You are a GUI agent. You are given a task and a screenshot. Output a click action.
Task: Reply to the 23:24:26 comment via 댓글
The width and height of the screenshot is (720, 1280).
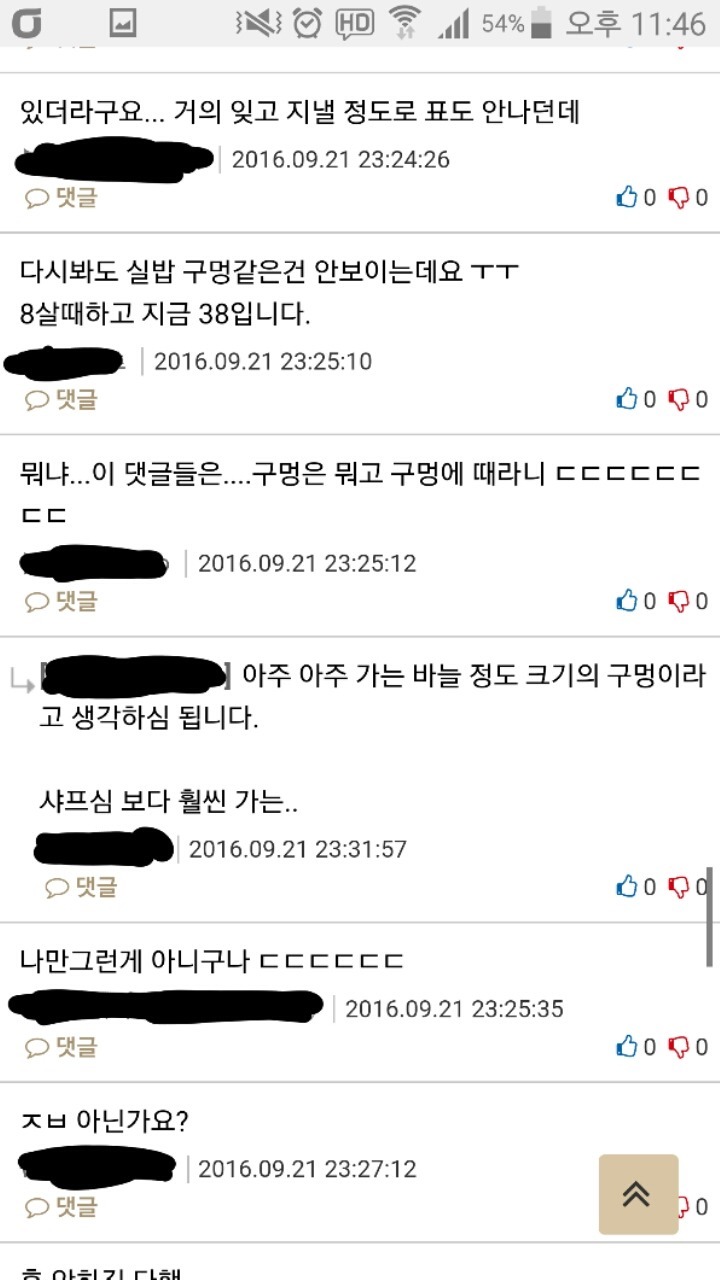coord(62,198)
